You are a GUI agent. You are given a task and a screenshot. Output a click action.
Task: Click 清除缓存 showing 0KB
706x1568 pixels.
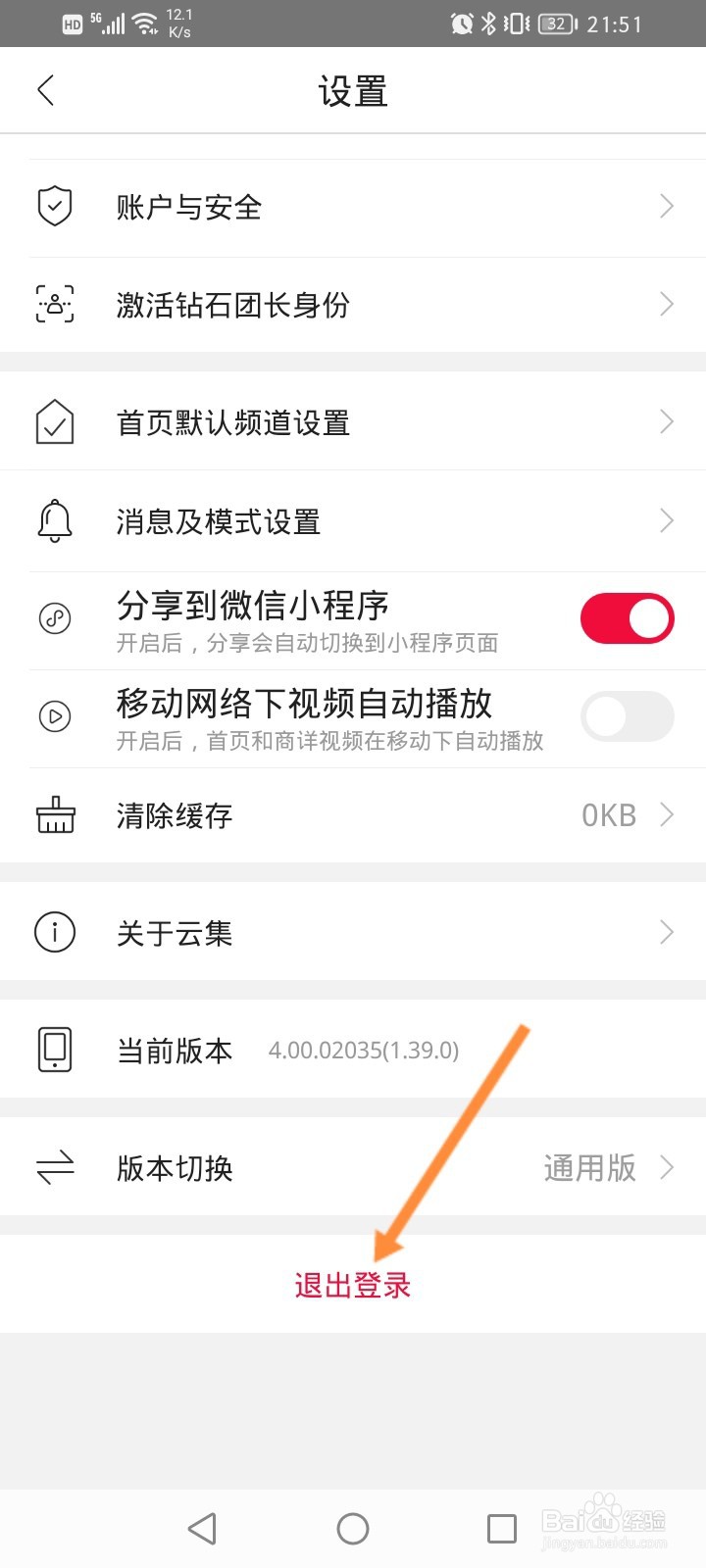pyautogui.click(x=353, y=814)
